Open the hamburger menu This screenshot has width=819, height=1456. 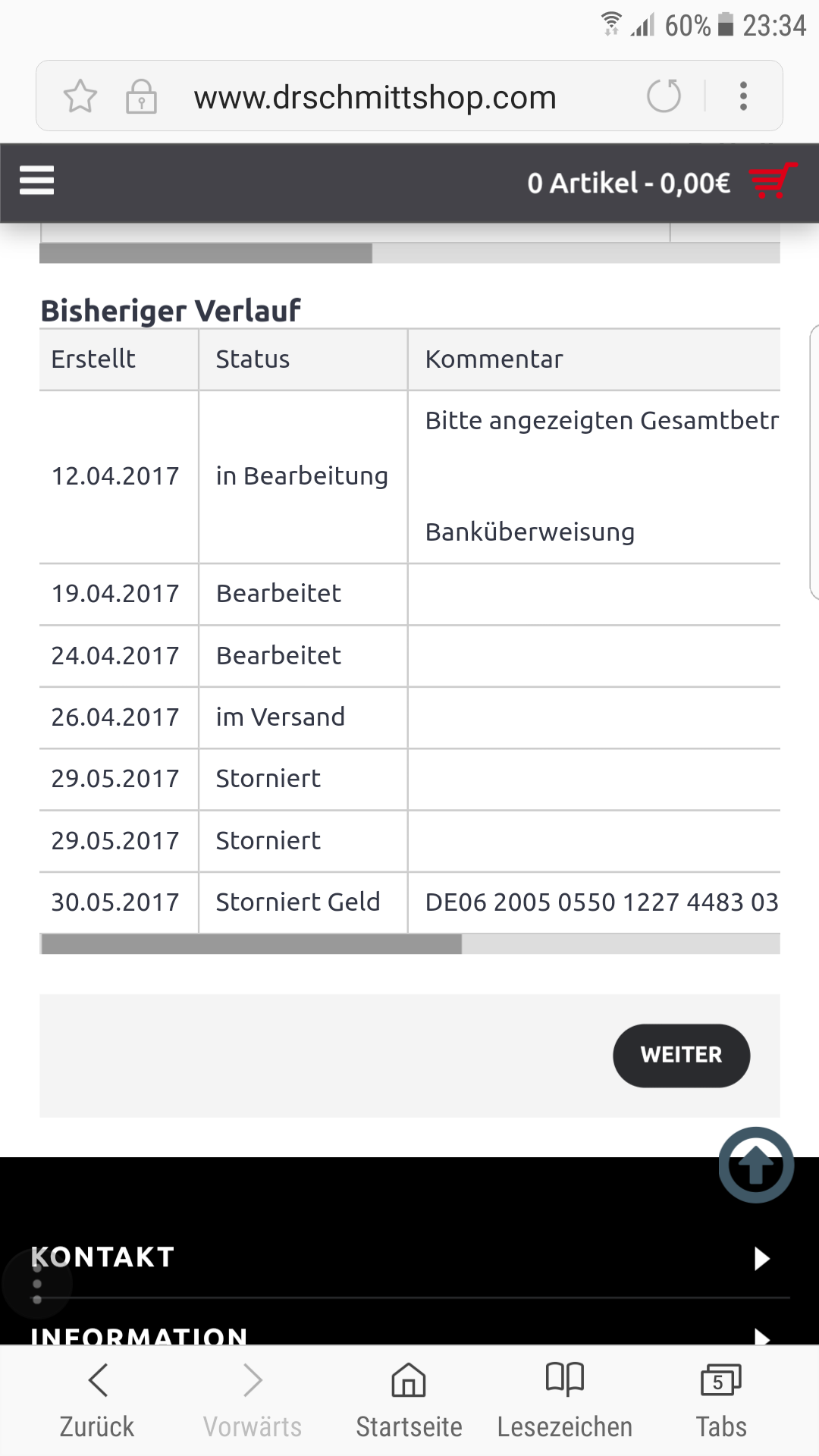coord(36,180)
